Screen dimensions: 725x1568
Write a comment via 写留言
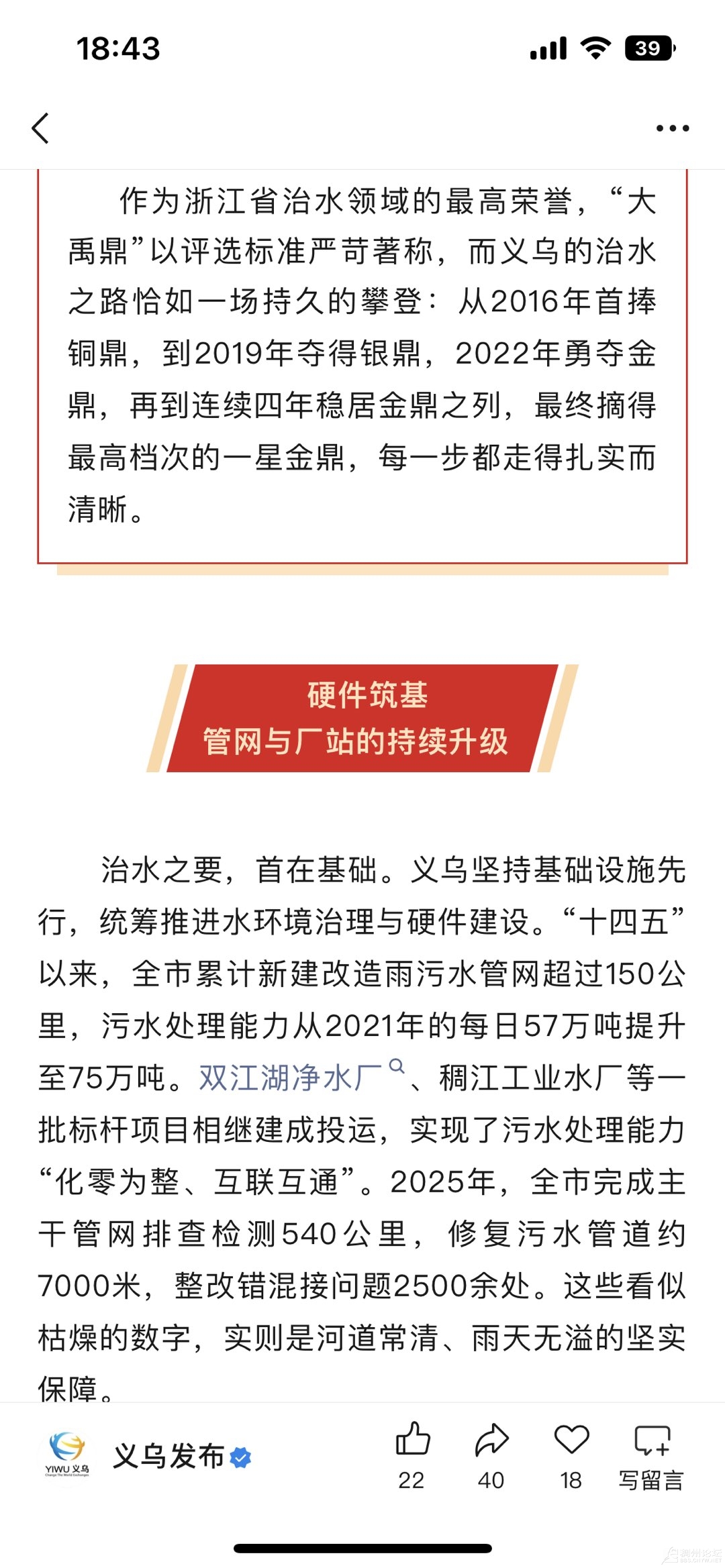click(x=651, y=1456)
